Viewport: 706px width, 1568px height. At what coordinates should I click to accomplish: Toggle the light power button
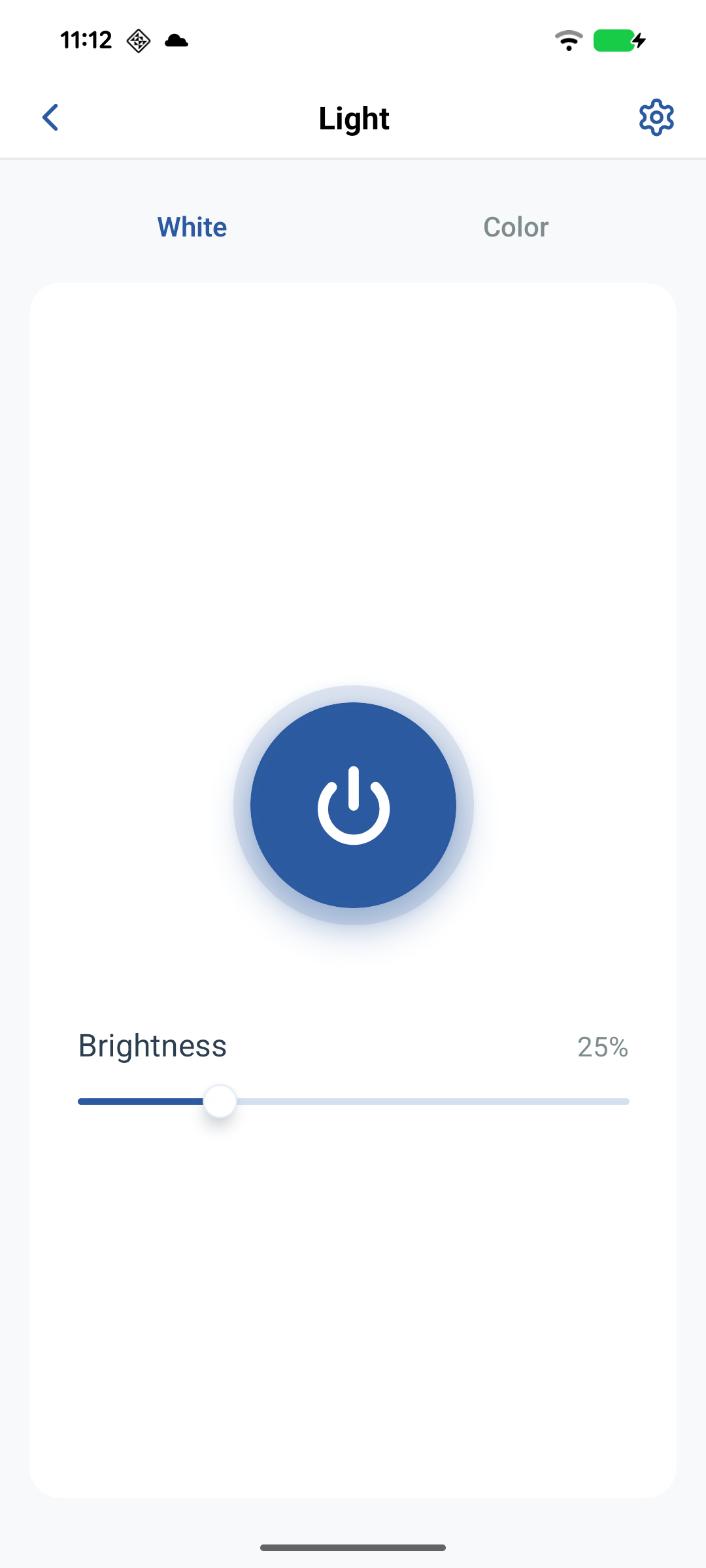pos(353,805)
